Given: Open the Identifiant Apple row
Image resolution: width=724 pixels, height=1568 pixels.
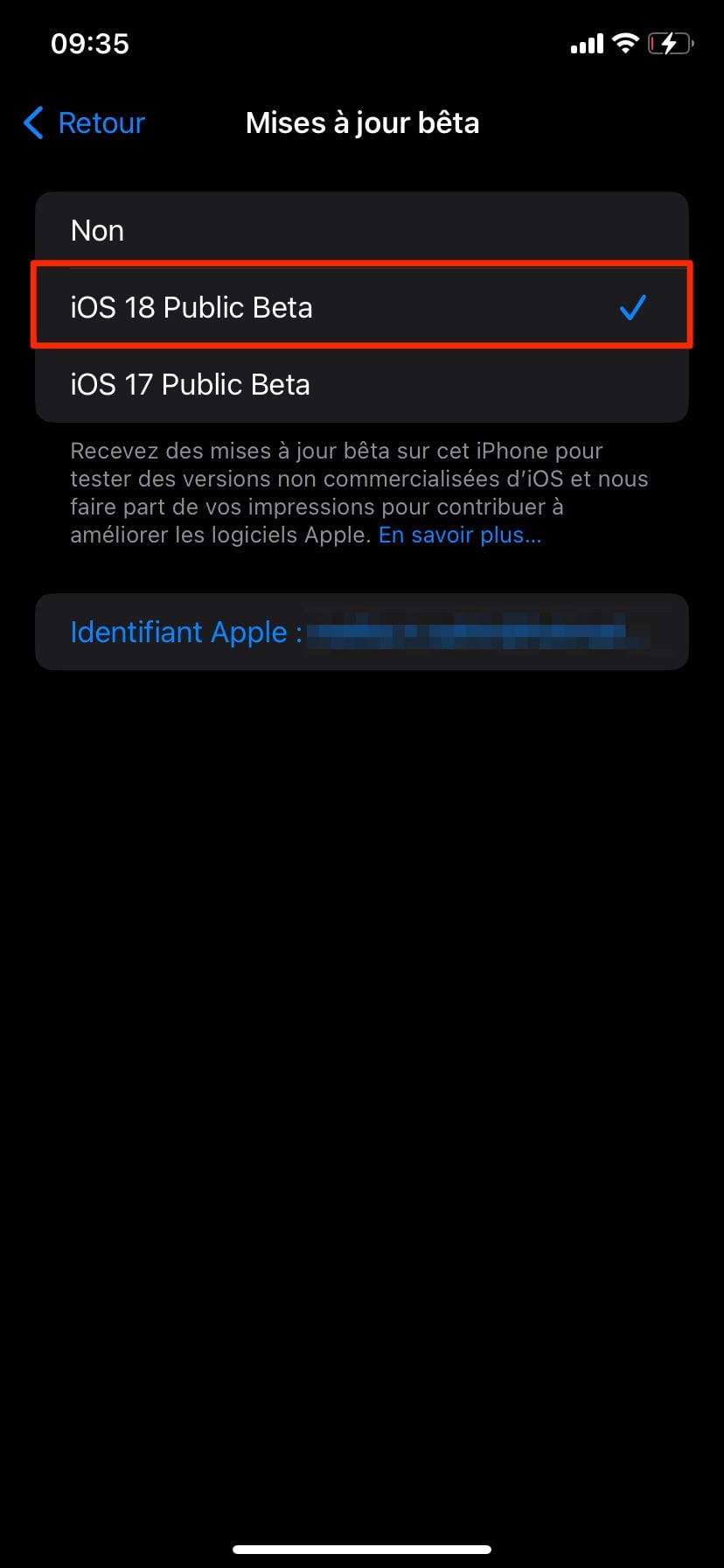Looking at the screenshot, I should point(361,632).
